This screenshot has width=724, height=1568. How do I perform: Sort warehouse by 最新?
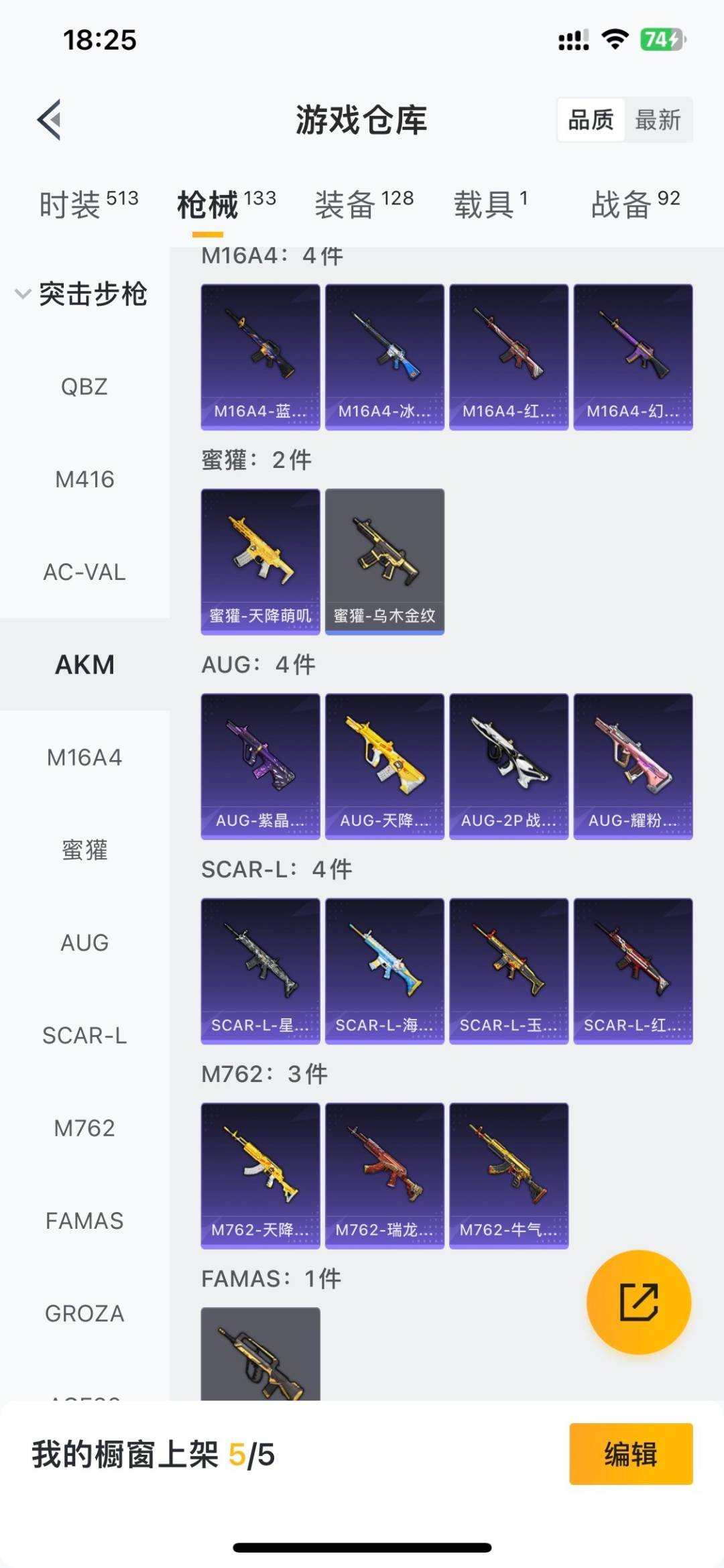pyautogui.click(x=658, y=120)
